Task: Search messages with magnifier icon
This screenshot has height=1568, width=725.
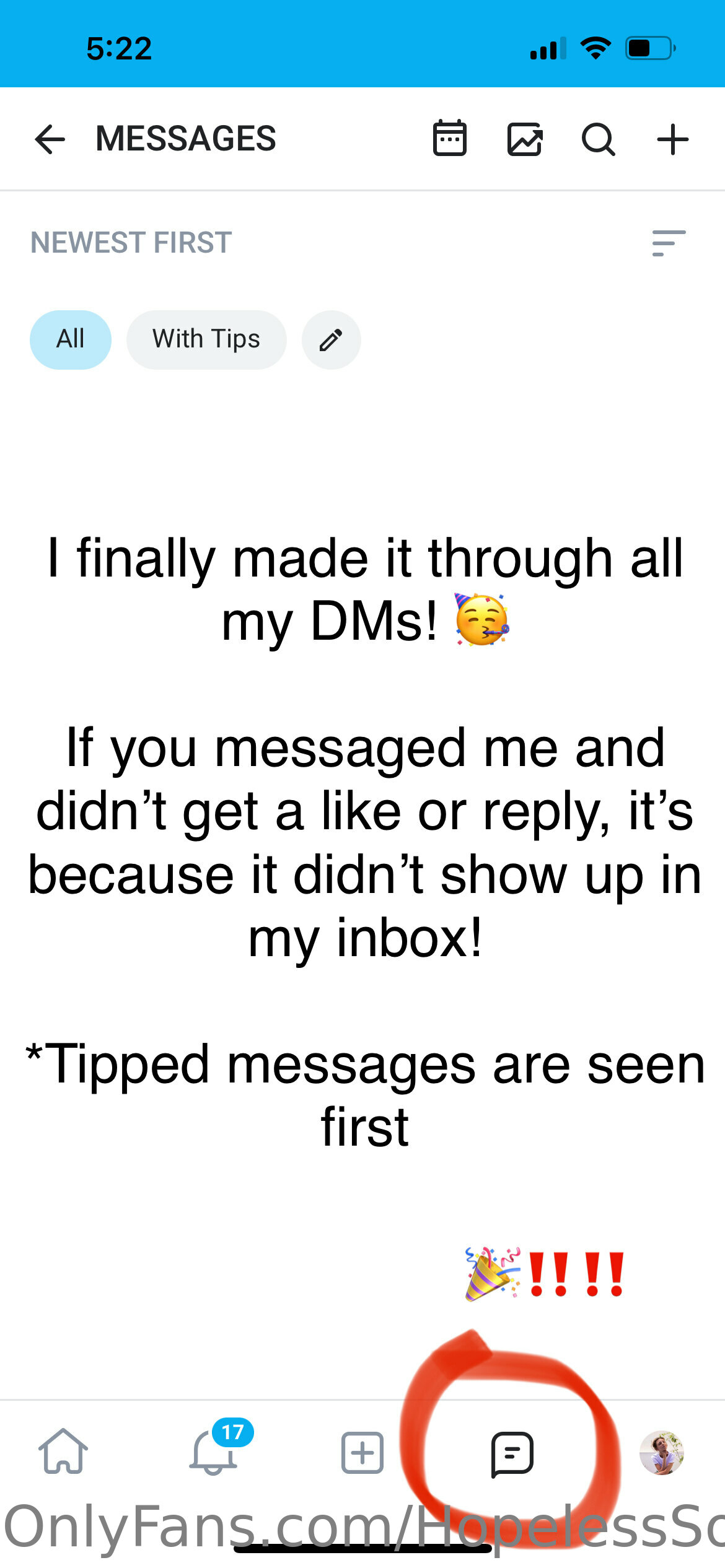Action: 599,139
